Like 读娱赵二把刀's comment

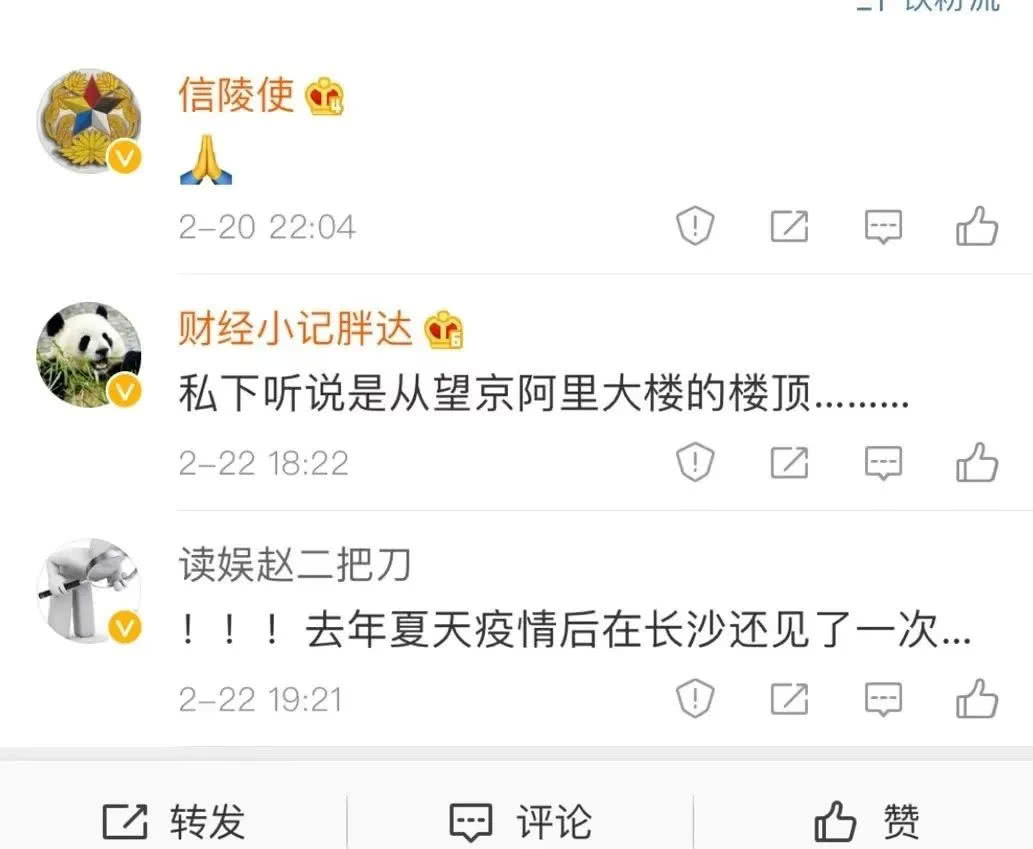click(x=977, y=699)
